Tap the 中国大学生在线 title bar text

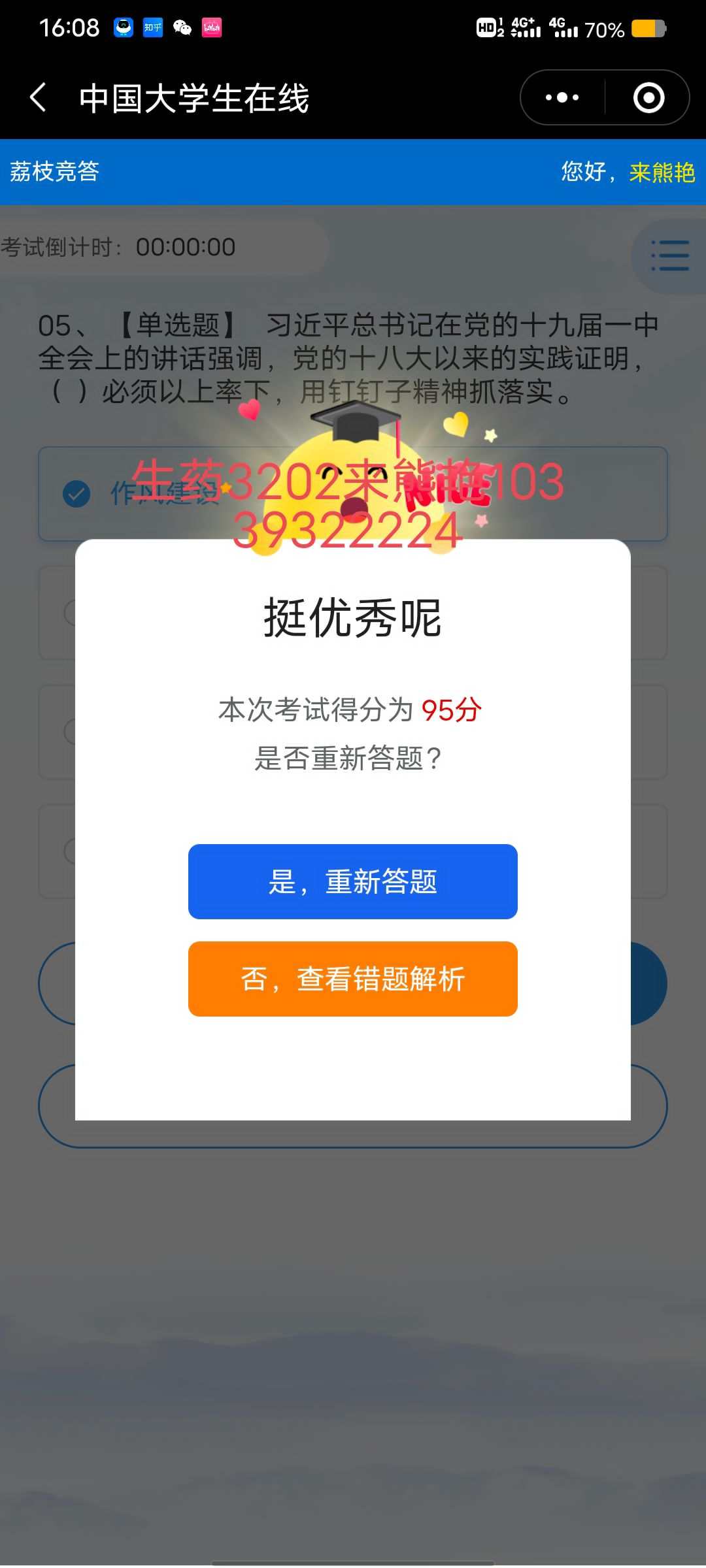[193, 97]
